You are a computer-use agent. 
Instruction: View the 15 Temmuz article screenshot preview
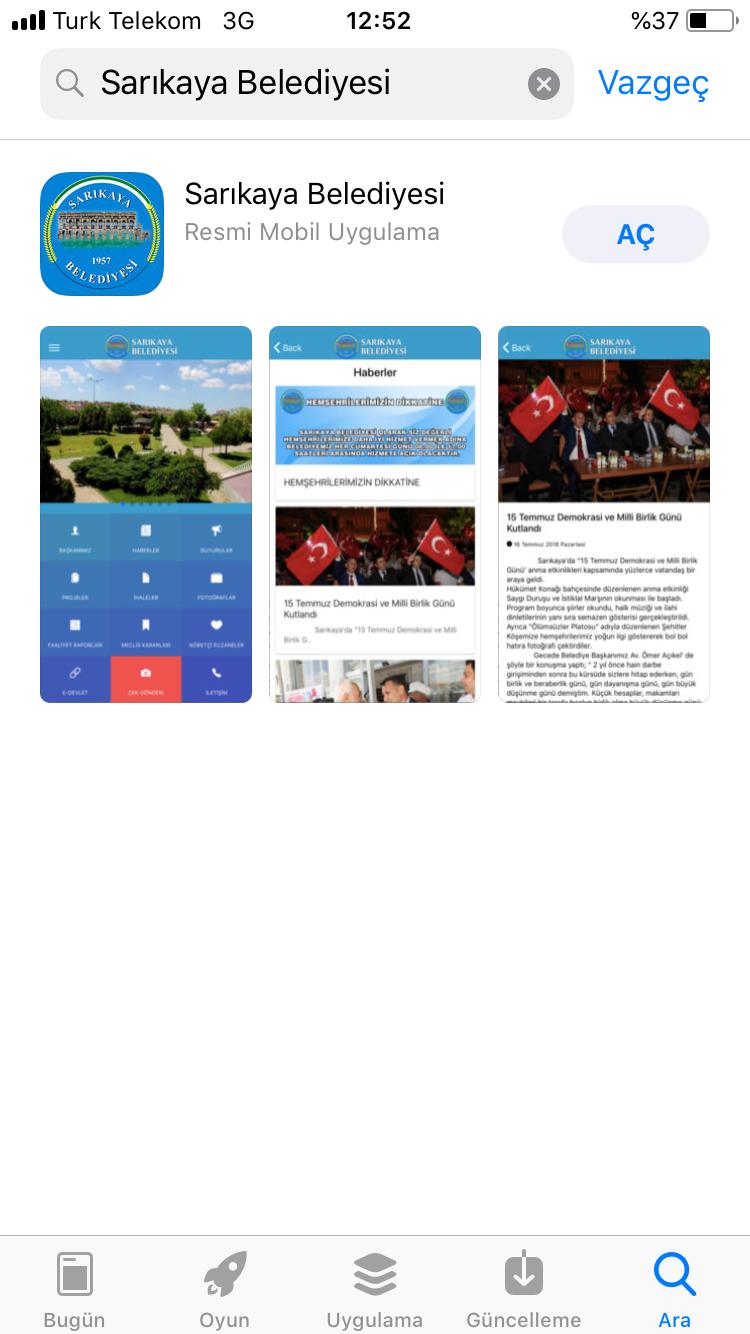click(603, 514)
